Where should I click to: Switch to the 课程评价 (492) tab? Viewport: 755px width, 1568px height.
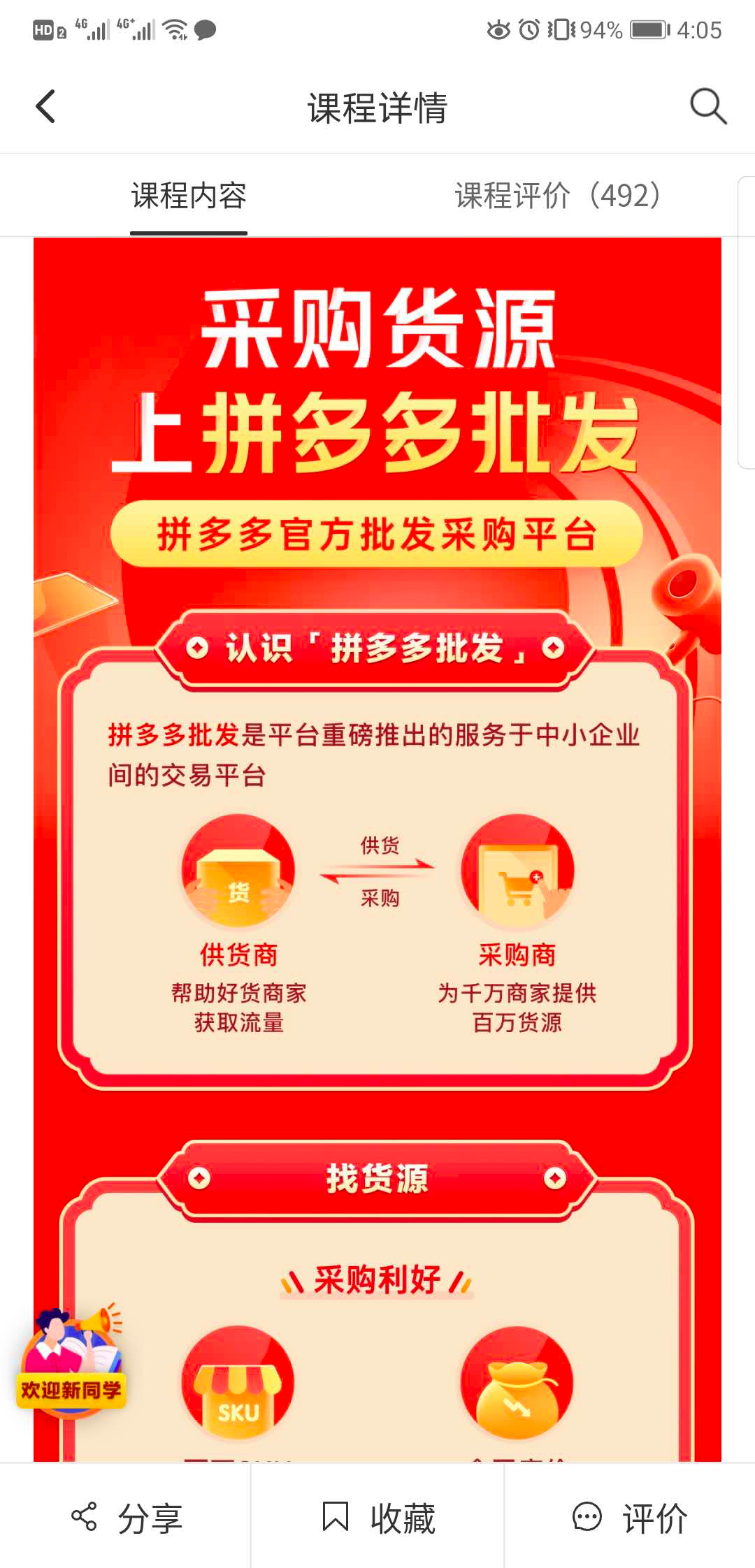click(x=557, y=196)
